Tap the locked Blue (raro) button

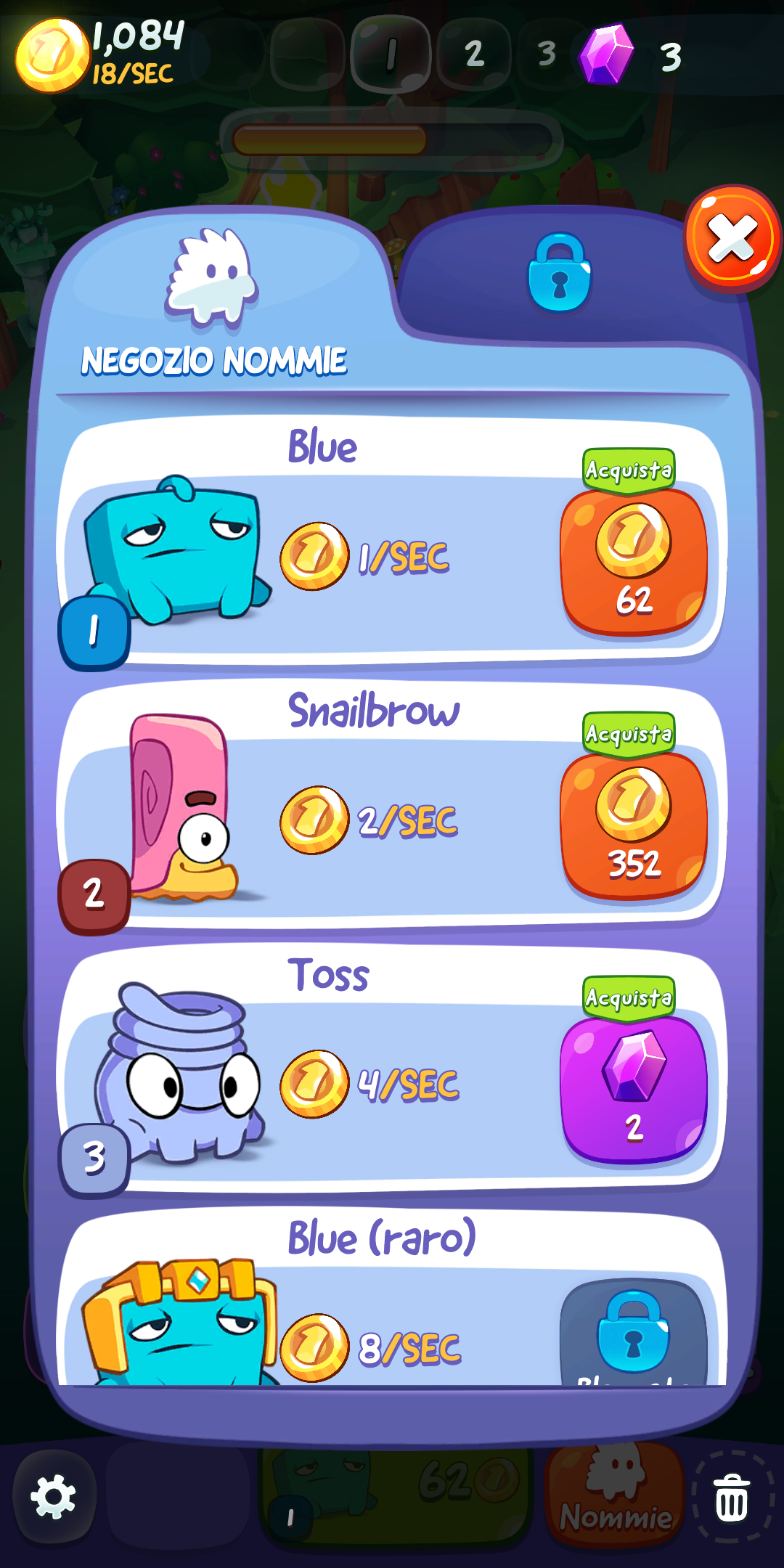633,1334
